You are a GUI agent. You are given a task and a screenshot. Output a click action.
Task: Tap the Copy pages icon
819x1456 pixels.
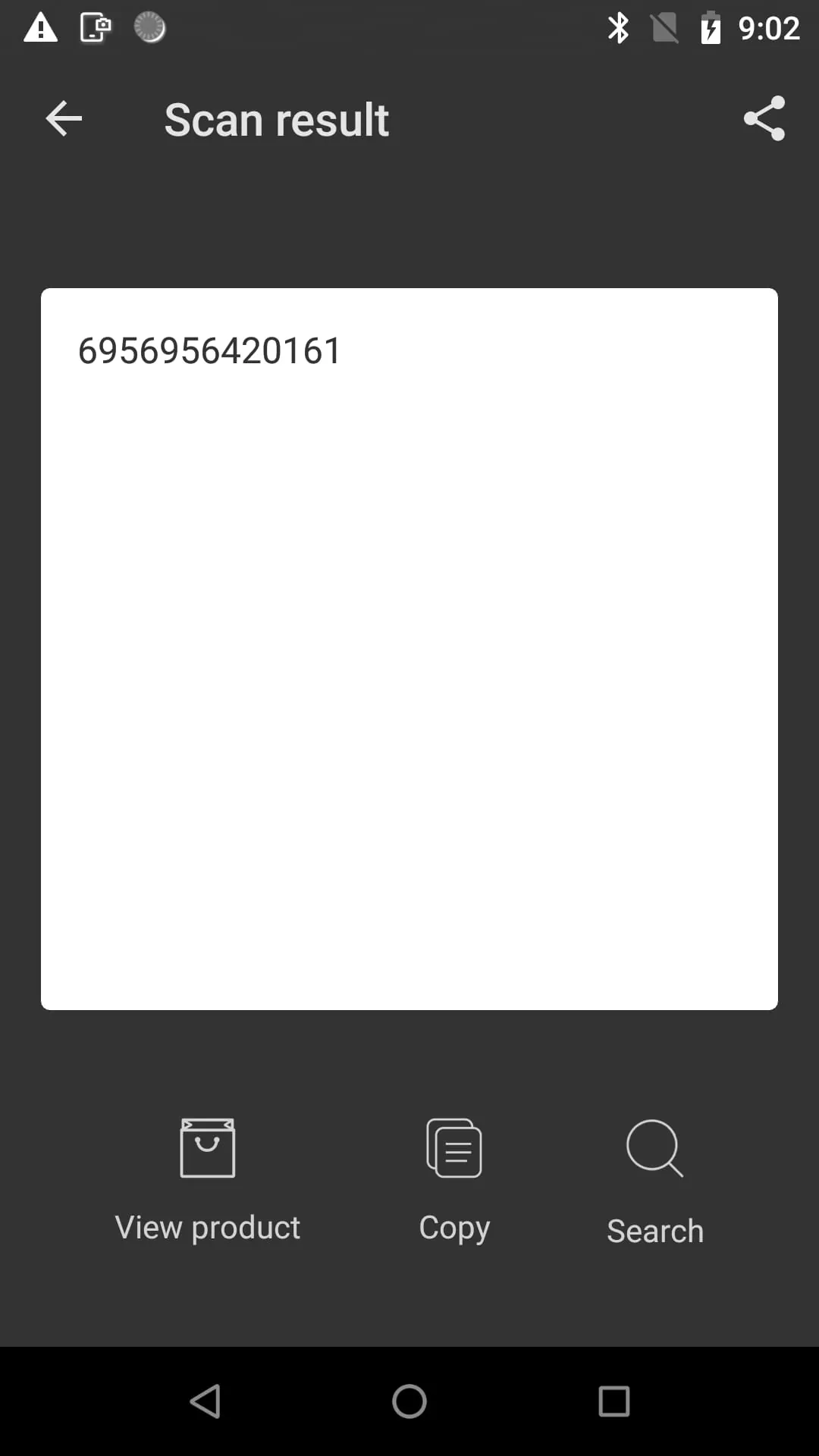pyautogui.click(x=453, y=1147)
